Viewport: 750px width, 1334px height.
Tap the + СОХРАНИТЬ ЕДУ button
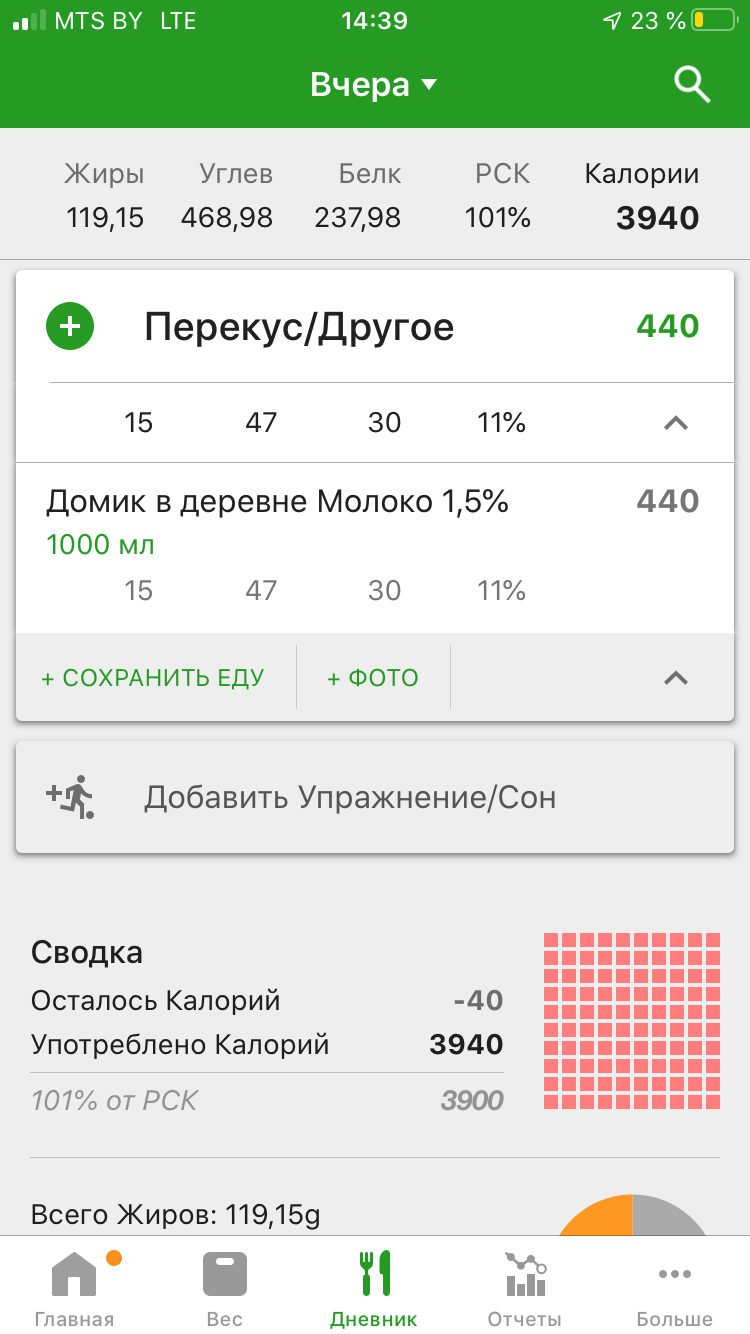point(153,678)
